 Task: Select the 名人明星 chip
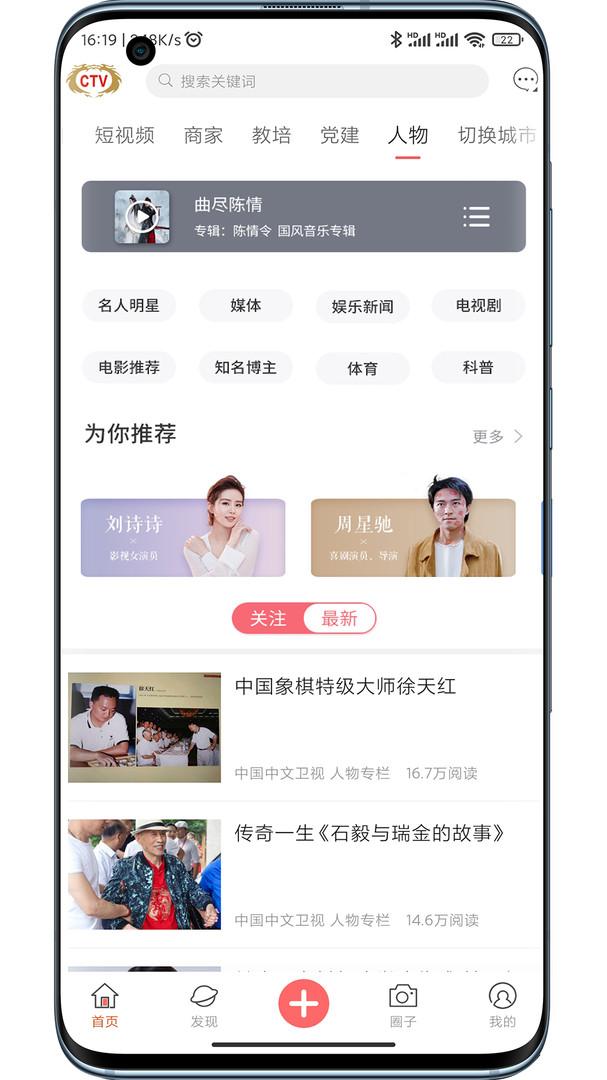click(129, 306)
